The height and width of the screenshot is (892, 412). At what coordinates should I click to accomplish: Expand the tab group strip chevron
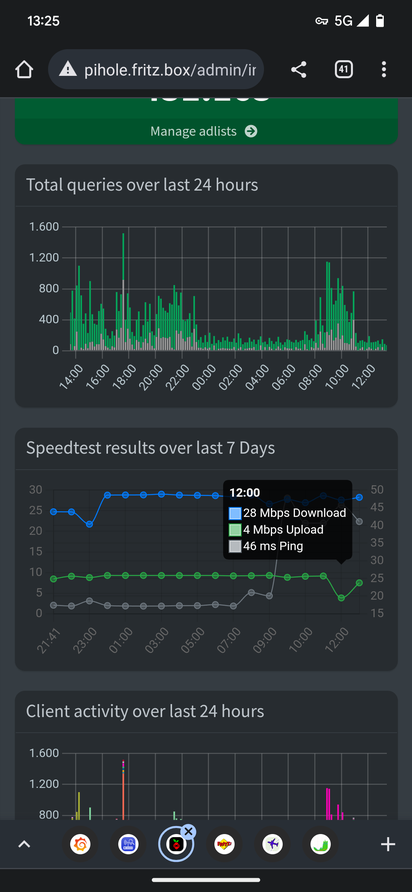point(24,845)
